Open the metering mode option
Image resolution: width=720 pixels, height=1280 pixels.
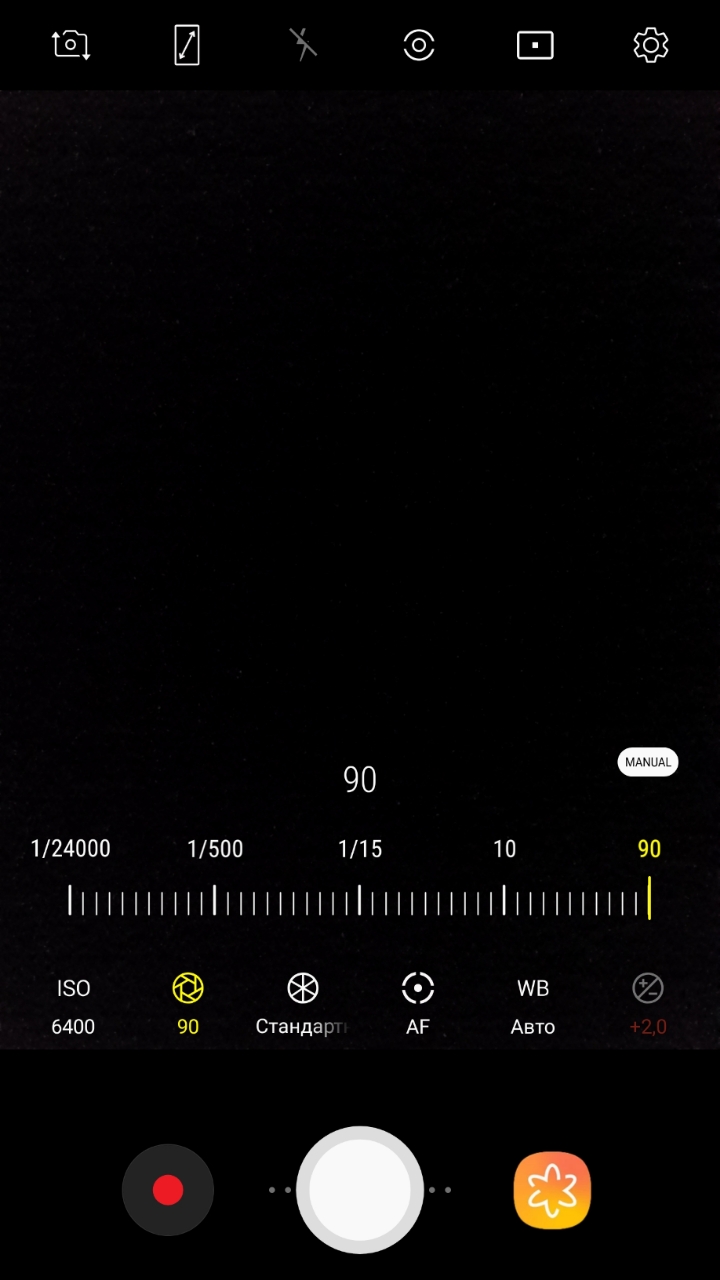click(x=419, y=46)
